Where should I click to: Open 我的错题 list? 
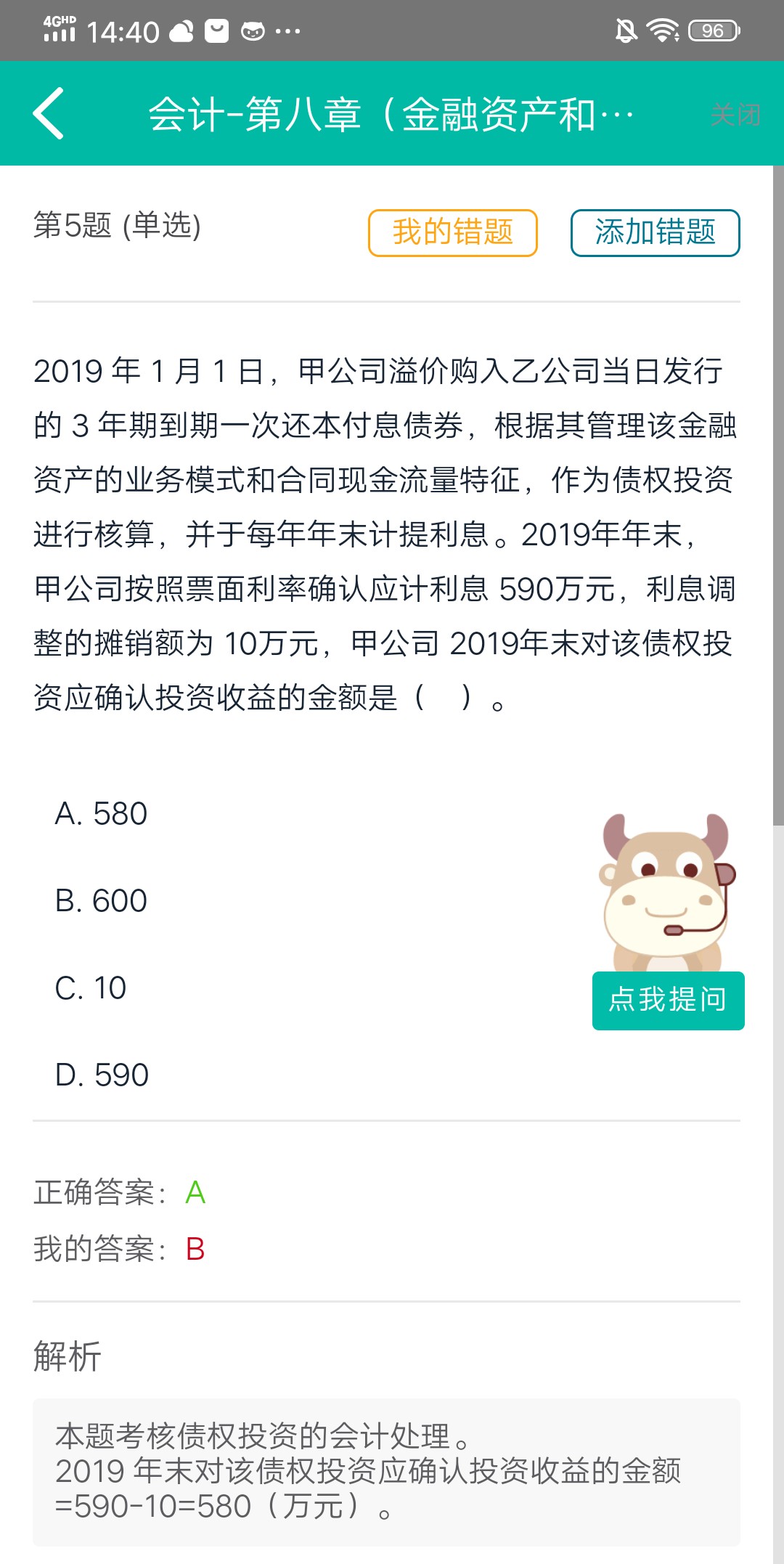[453, 233]
